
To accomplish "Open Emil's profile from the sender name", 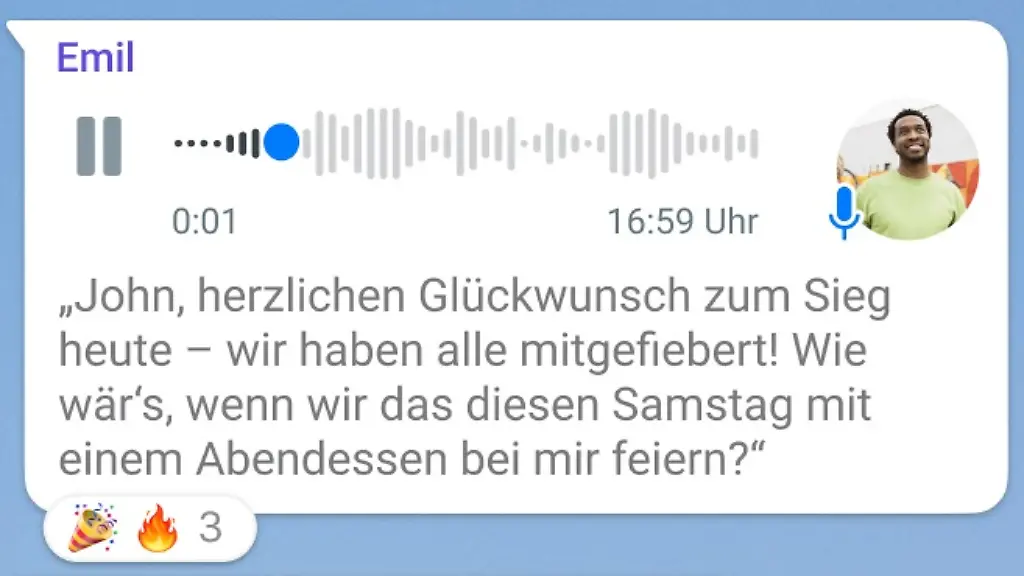I will [95, 58].
